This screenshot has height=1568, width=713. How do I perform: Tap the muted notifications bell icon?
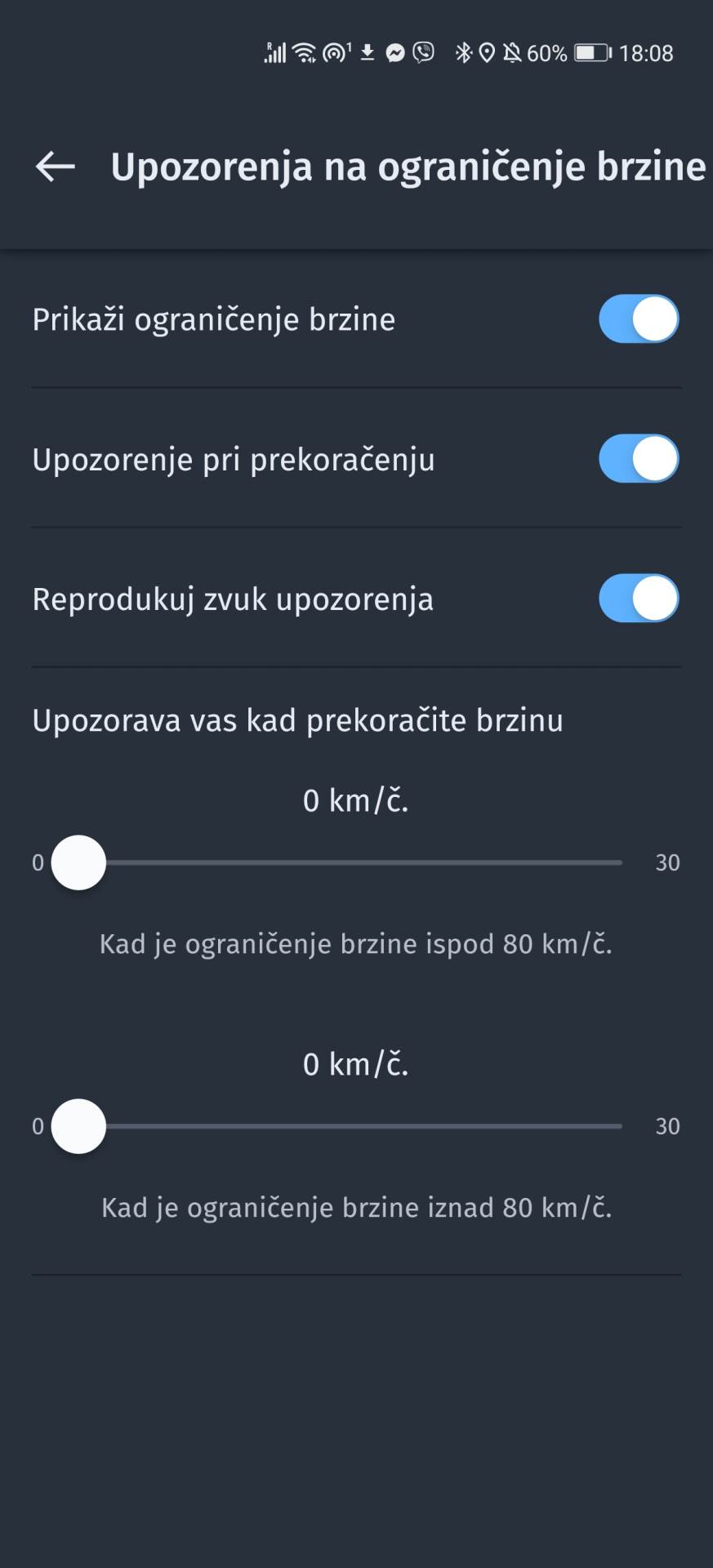coord(512,53)
